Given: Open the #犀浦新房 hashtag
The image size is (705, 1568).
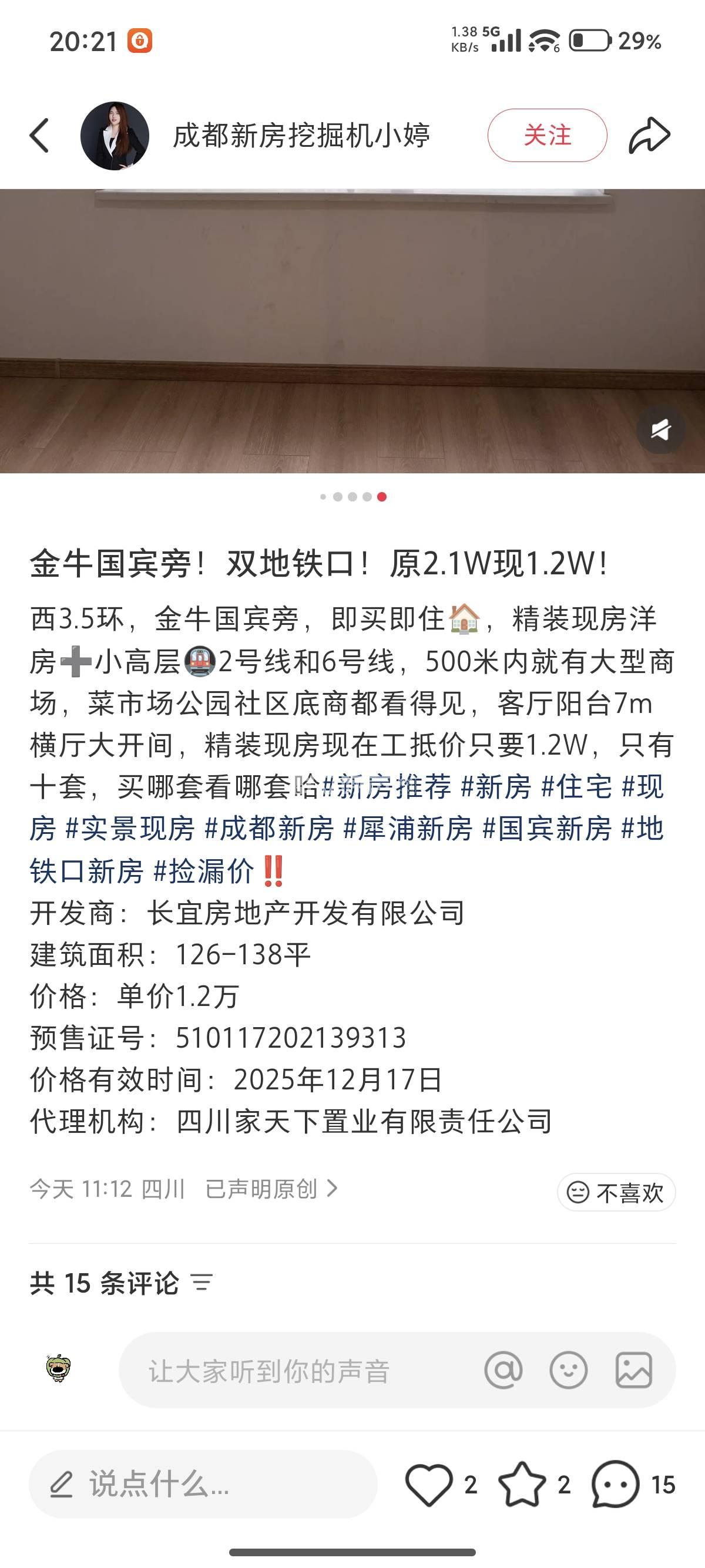Looking at the screenshot, I should 408,829.
